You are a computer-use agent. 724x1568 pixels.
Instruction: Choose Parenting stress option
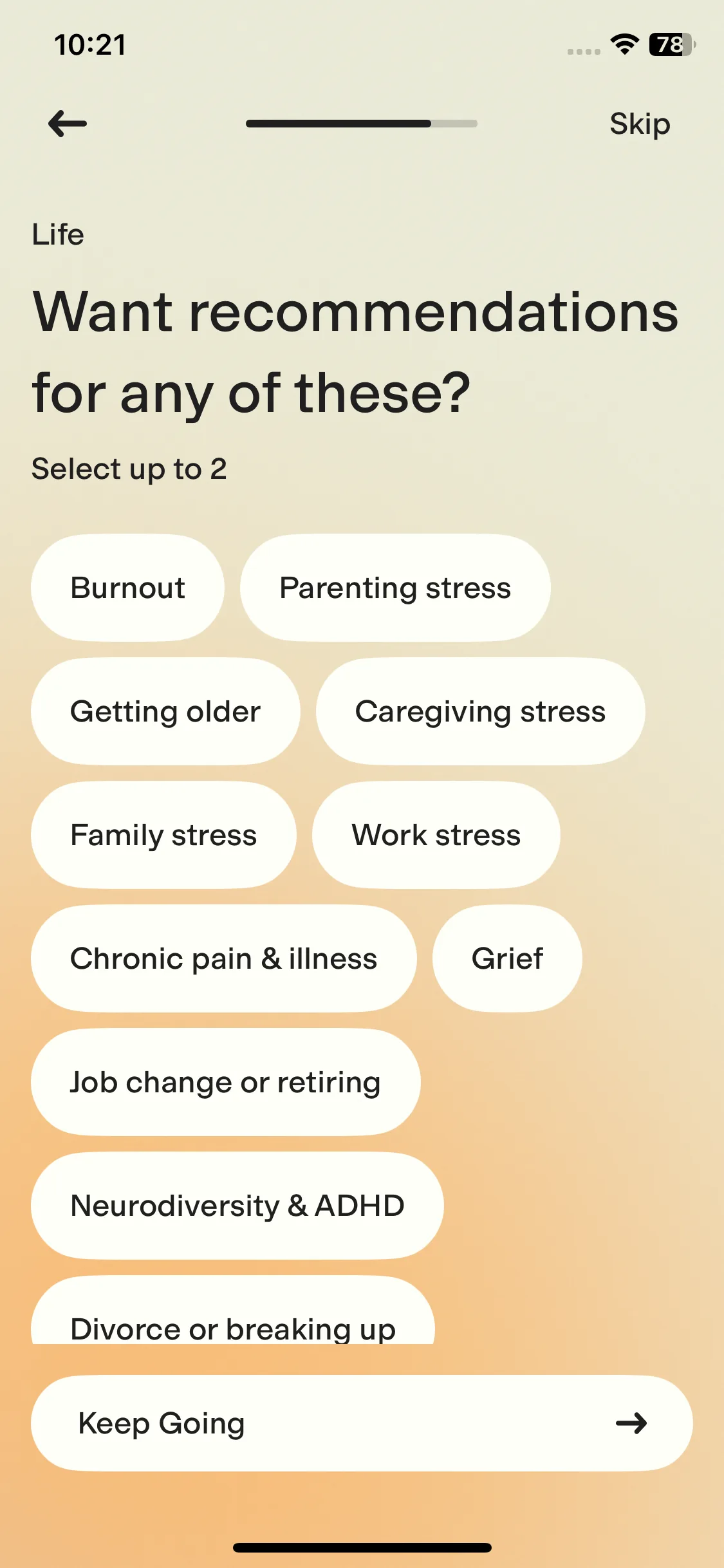tap(394, 588)
